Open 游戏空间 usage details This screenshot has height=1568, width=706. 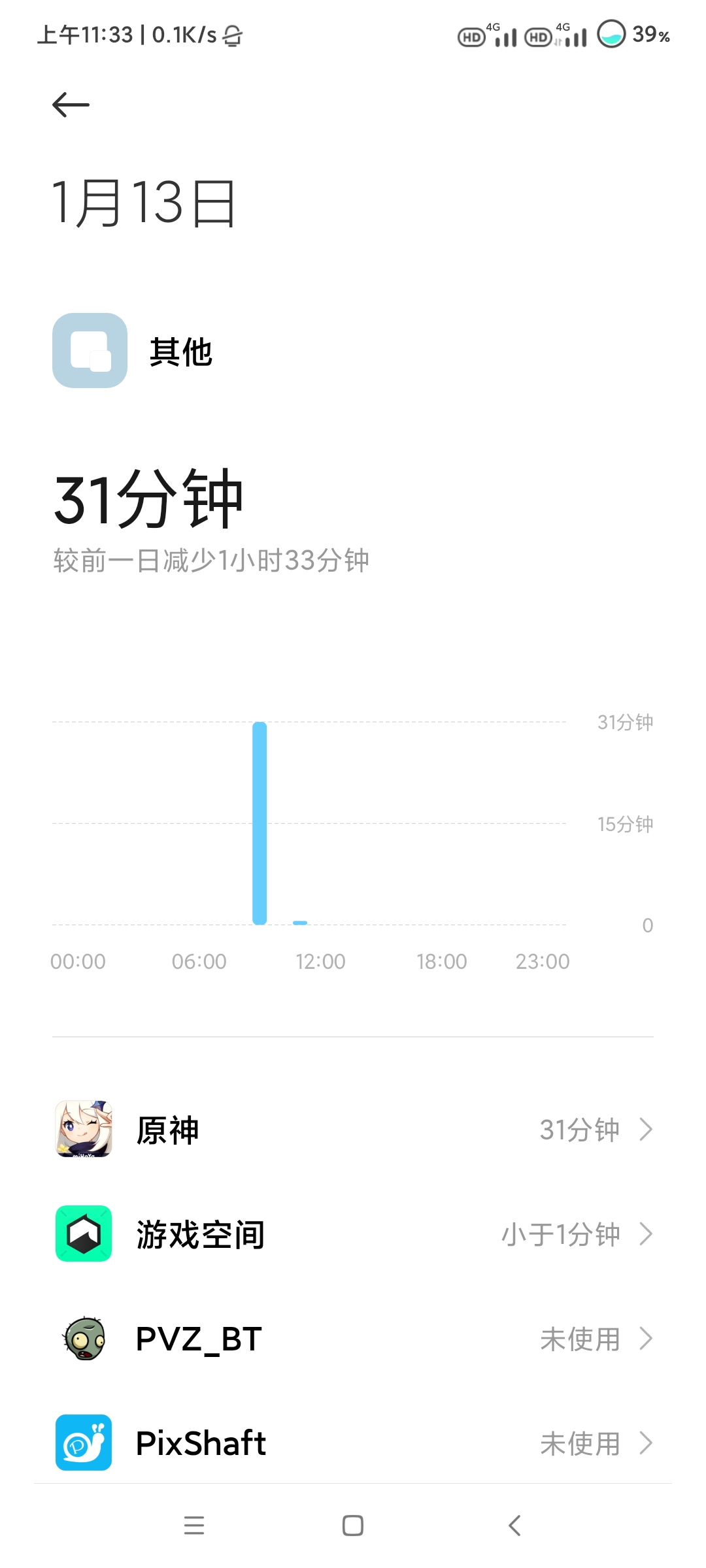[x=353, y=1233]
